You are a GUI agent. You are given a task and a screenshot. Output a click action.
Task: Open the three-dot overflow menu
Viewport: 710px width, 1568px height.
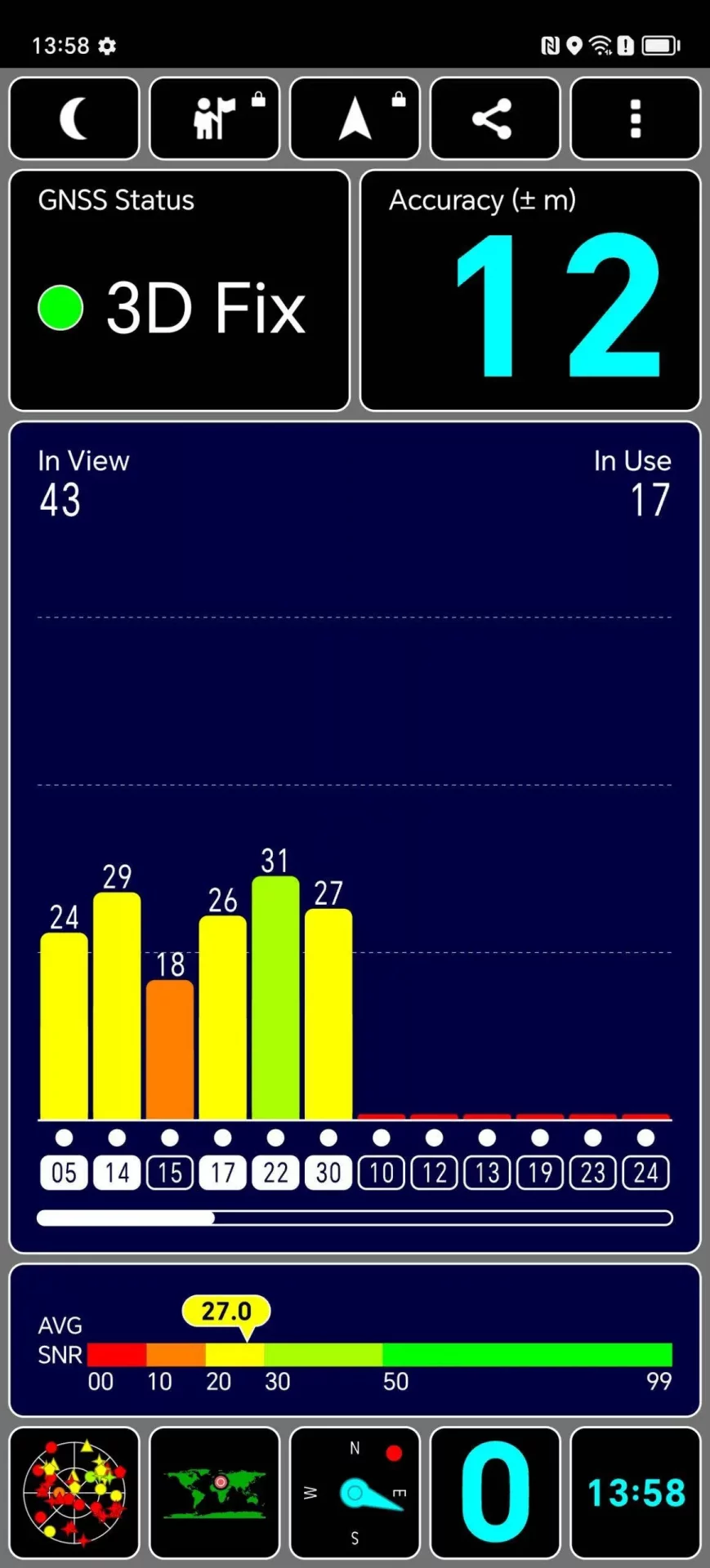pos(635,118)
